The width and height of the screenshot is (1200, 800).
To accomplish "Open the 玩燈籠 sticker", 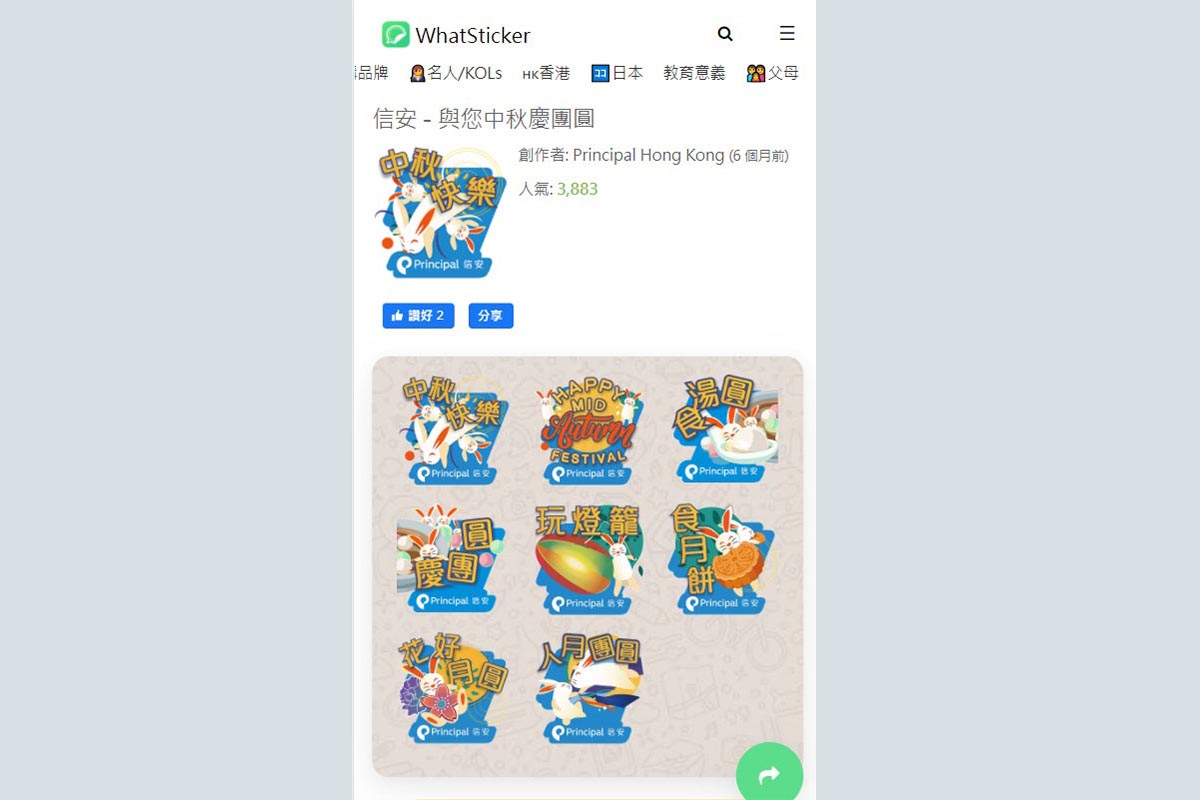I will [x=588, y=558].
